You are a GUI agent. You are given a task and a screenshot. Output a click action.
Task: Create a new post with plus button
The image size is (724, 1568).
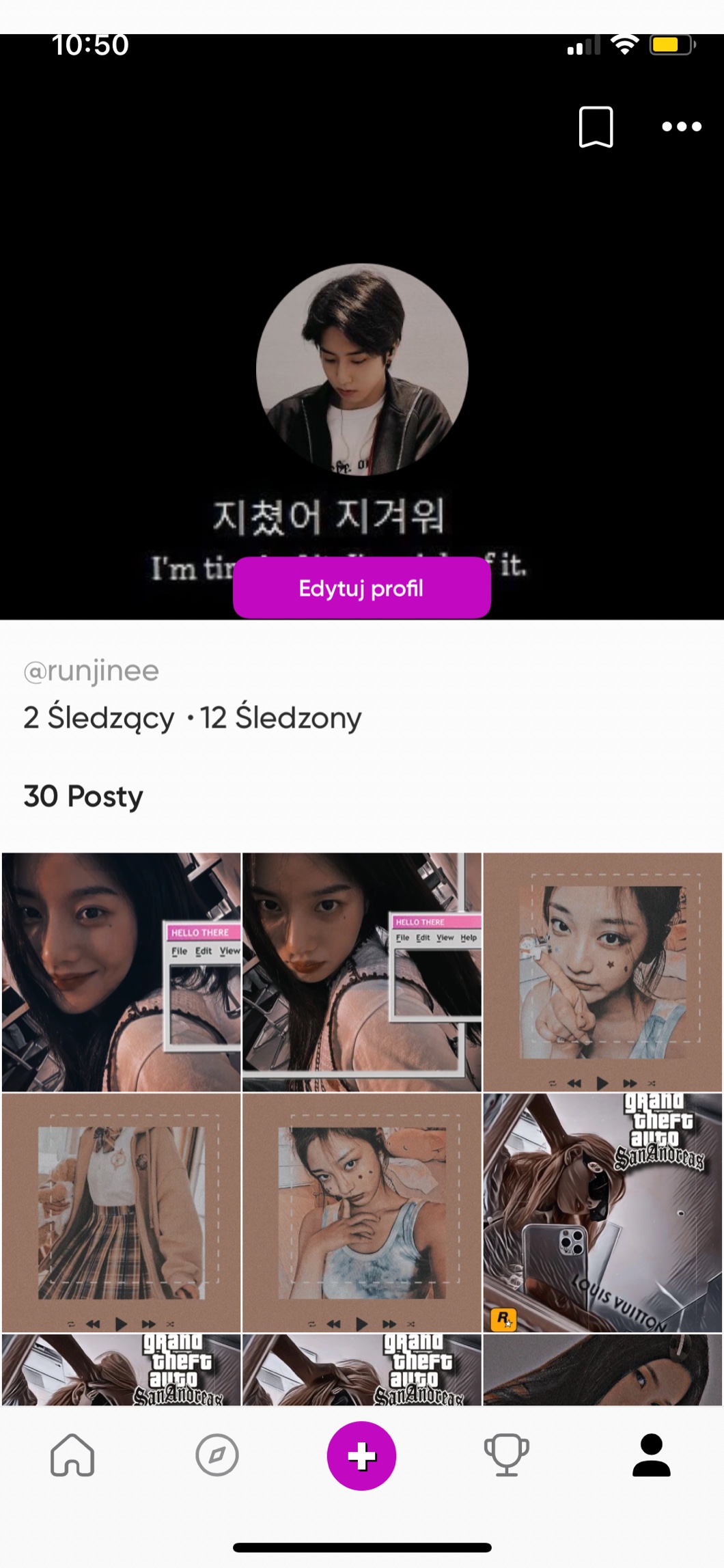[361, 1455]
